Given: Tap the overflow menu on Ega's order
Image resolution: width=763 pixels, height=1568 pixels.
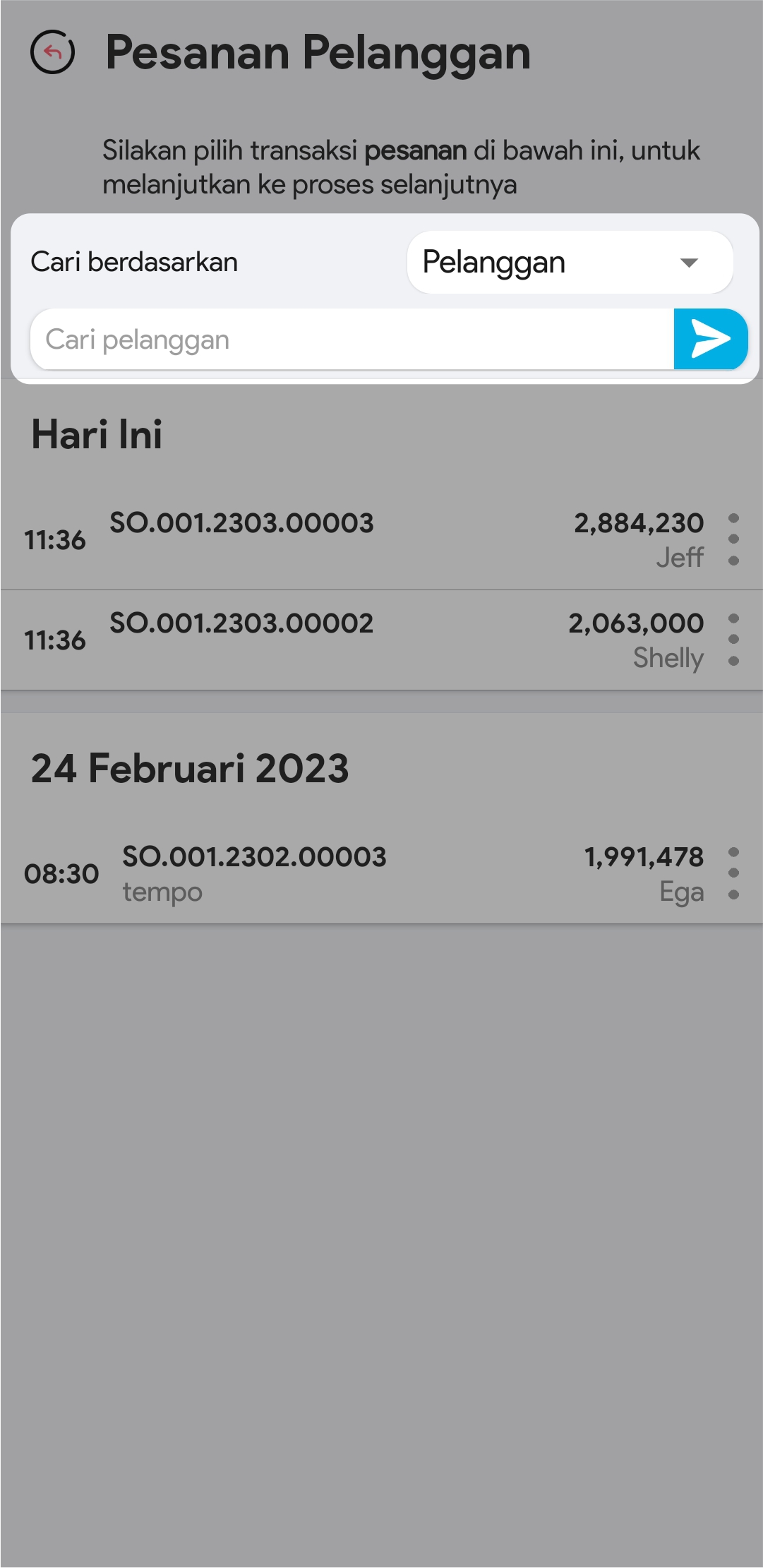Looking at the screenshot, I should [733, 873].
